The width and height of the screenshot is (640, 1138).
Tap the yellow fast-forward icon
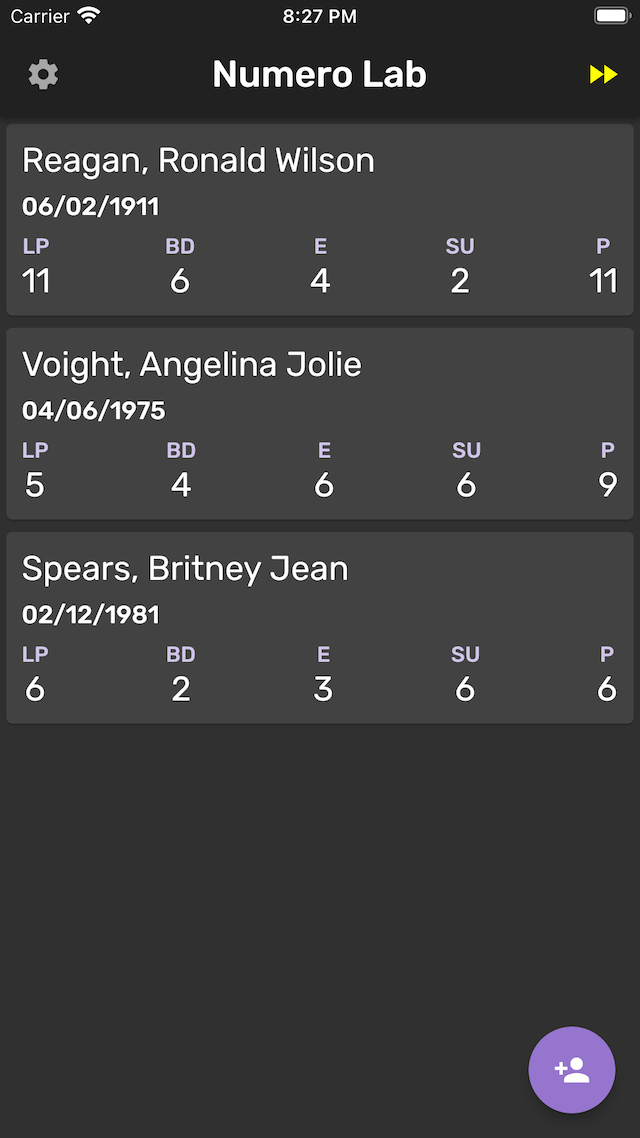click(x=603, y=75)
